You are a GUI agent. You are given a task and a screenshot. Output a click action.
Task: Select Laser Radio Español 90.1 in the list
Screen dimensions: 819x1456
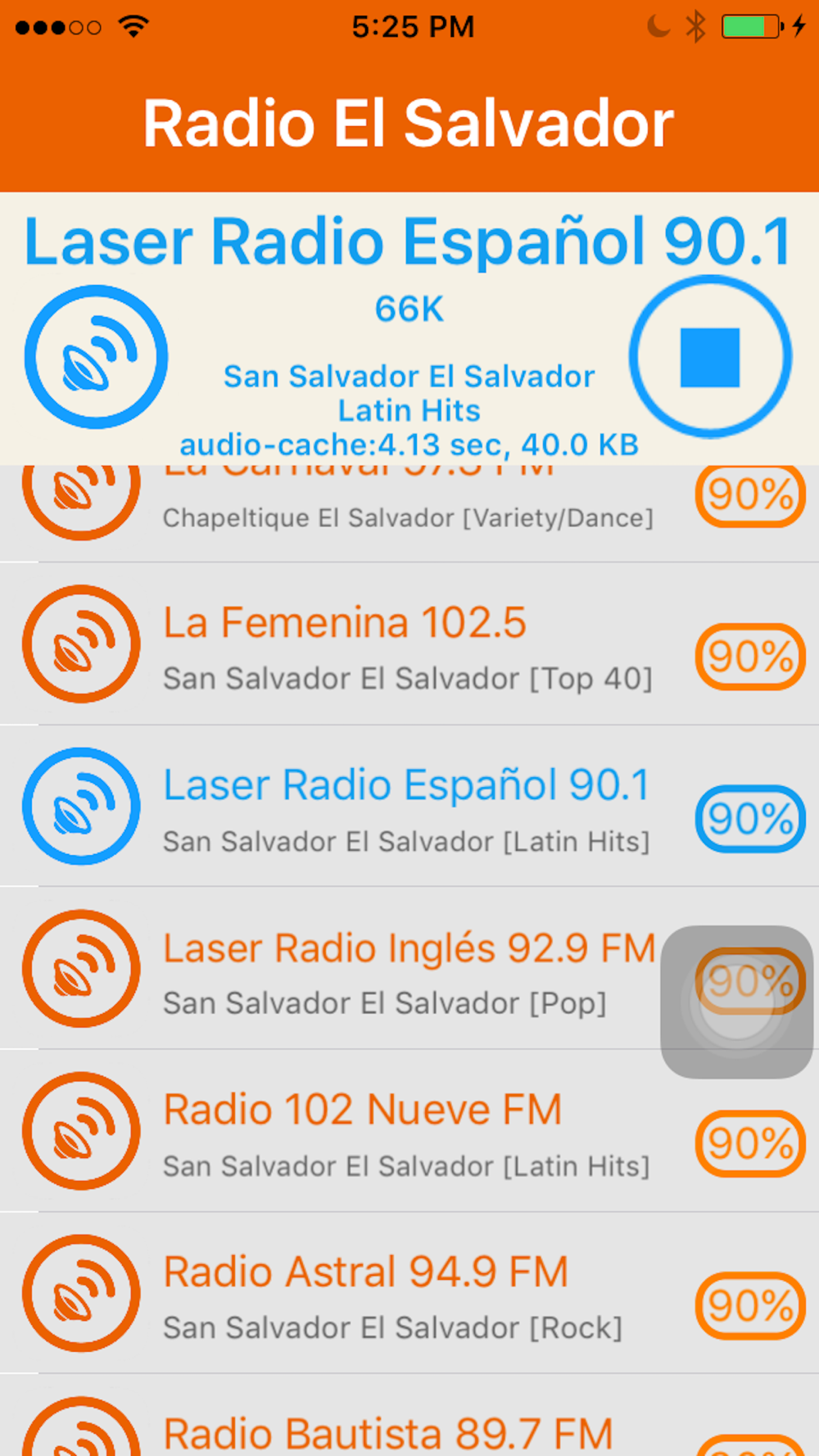(409, 806)
